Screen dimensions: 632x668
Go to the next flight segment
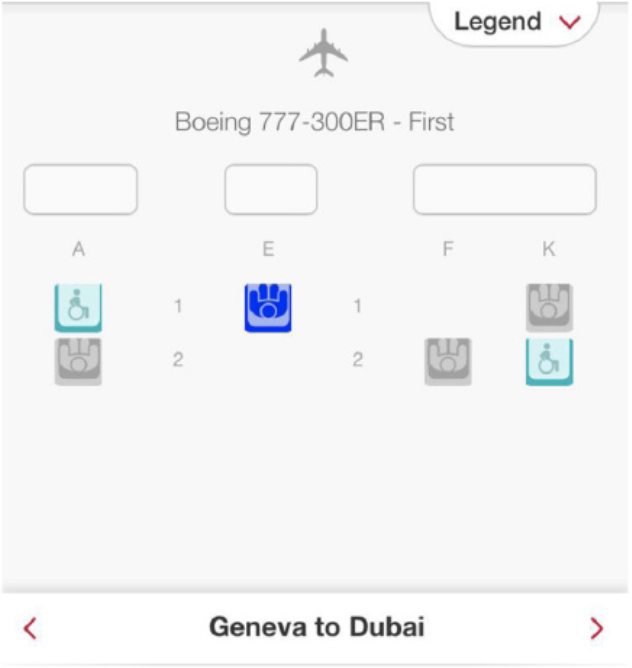(x=597, y=628)
